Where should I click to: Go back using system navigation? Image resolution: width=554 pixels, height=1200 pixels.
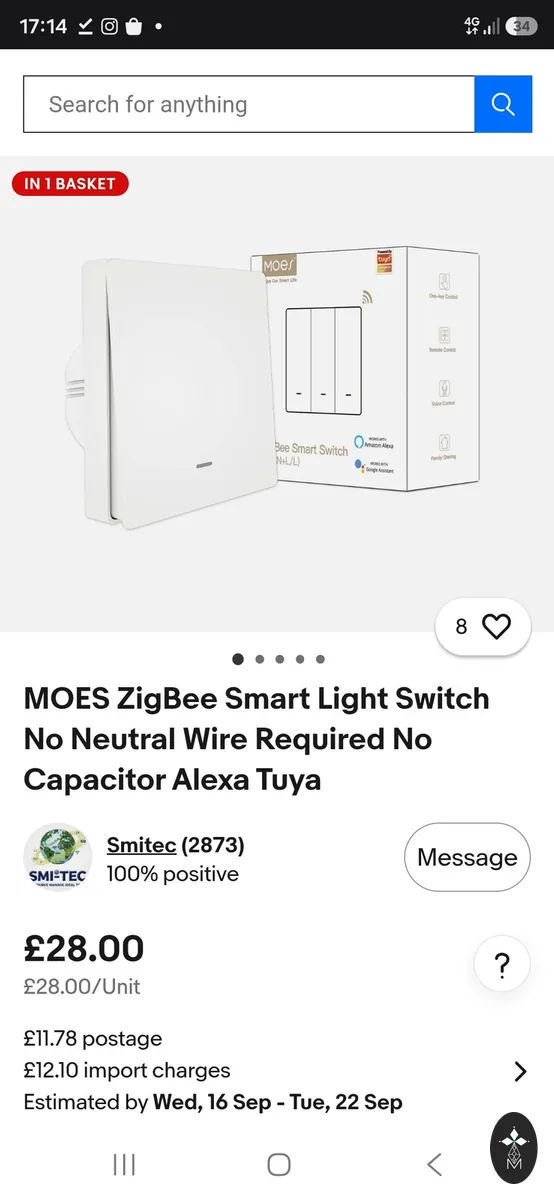tap(434, 1164)
